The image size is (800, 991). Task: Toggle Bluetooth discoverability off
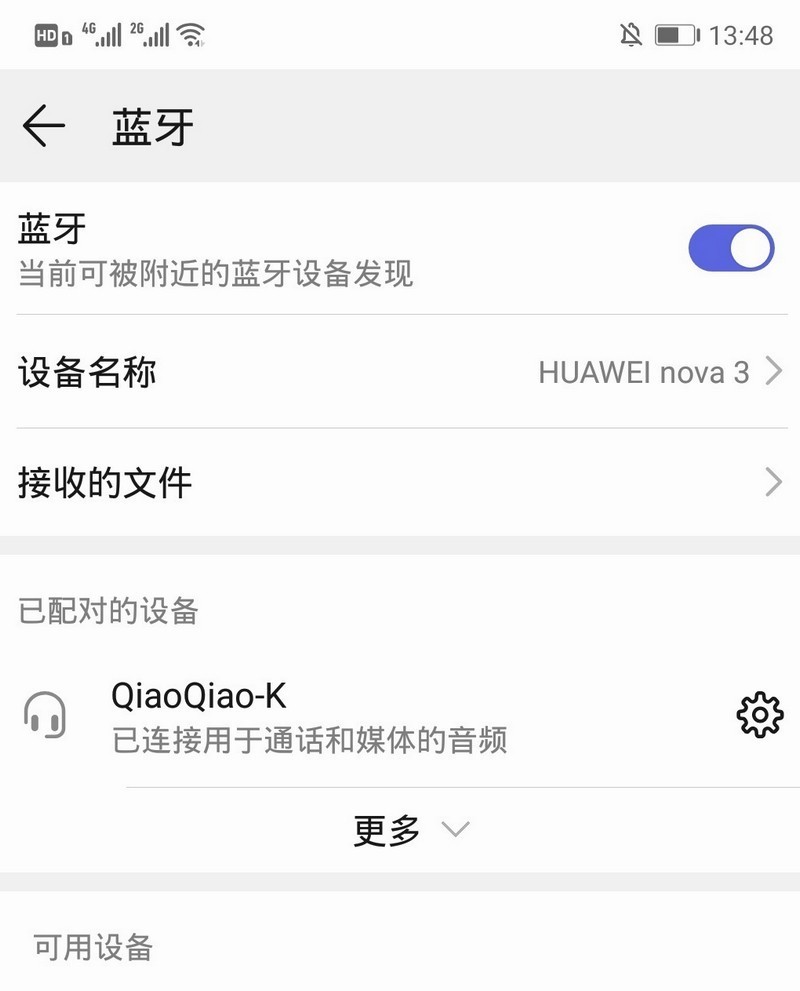coord(729,247)
